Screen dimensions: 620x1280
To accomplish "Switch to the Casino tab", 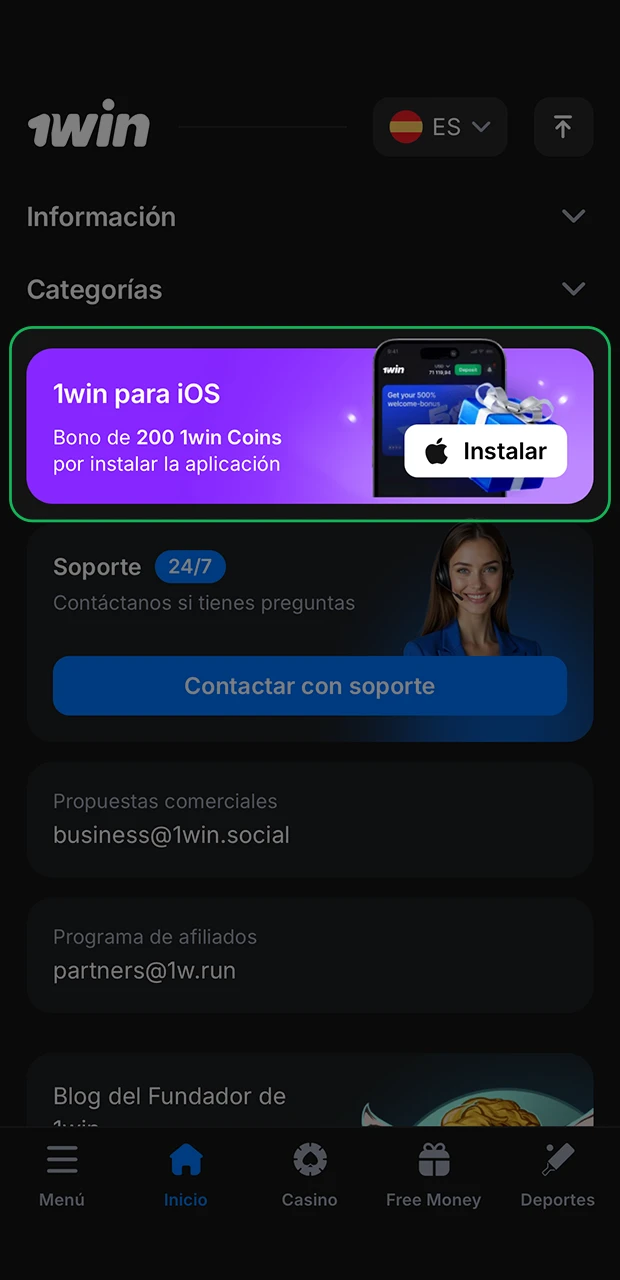I will click(310, 1176).
